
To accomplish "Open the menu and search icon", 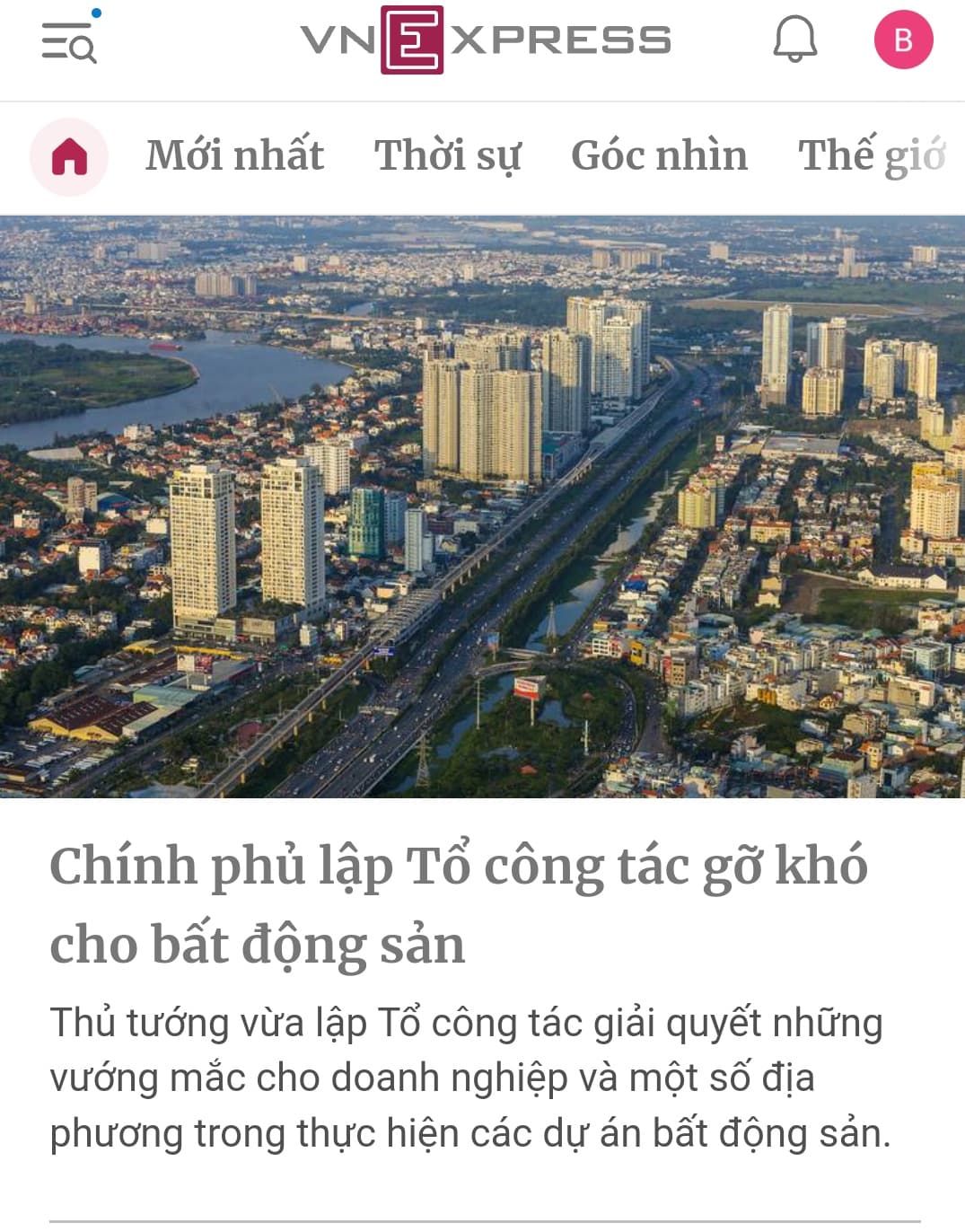I will pos(68,41).
